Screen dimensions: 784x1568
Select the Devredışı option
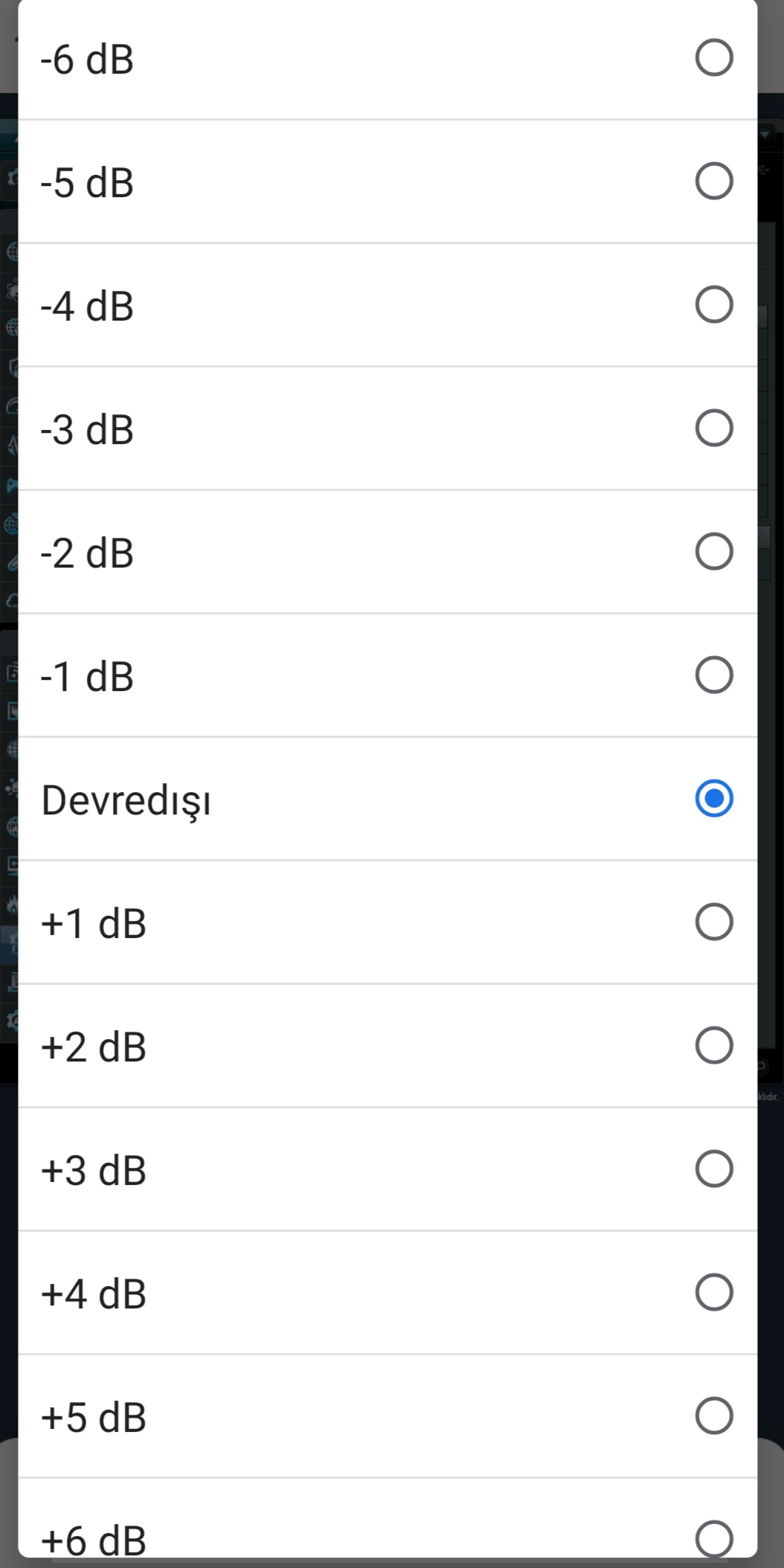coord(388,799)
